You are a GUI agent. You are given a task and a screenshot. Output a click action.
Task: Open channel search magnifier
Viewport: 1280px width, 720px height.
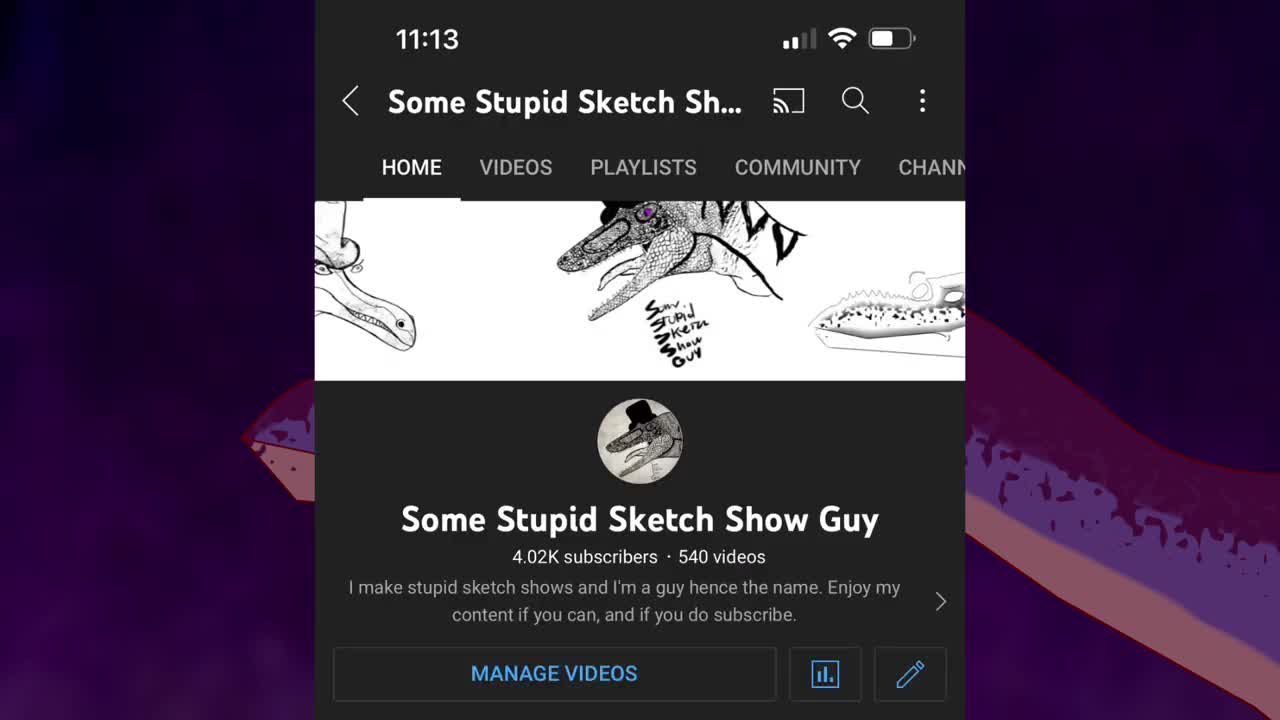[855, 101]
